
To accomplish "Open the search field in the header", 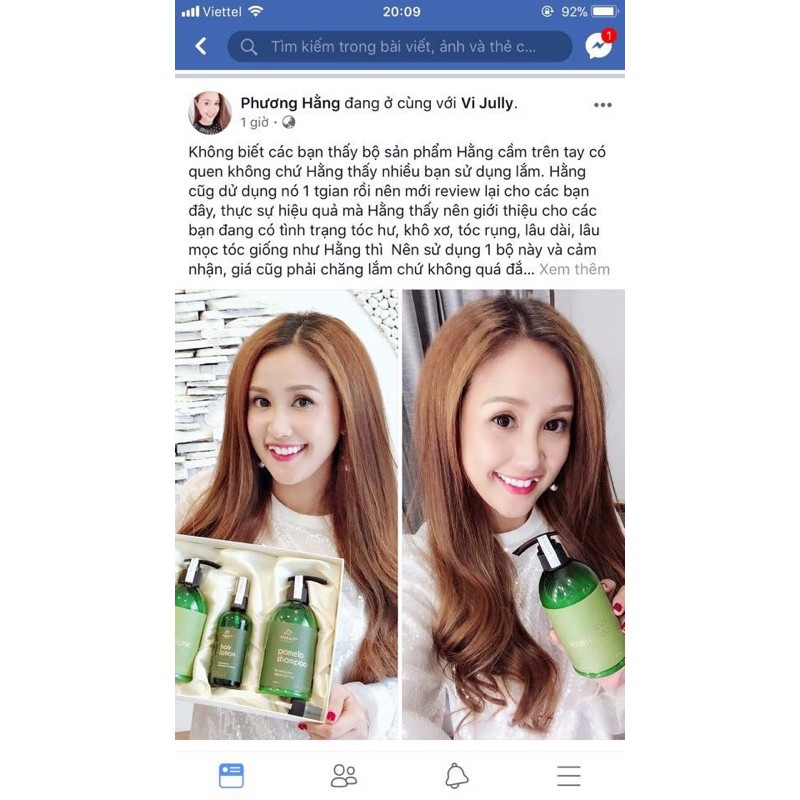I will (400, 46).
